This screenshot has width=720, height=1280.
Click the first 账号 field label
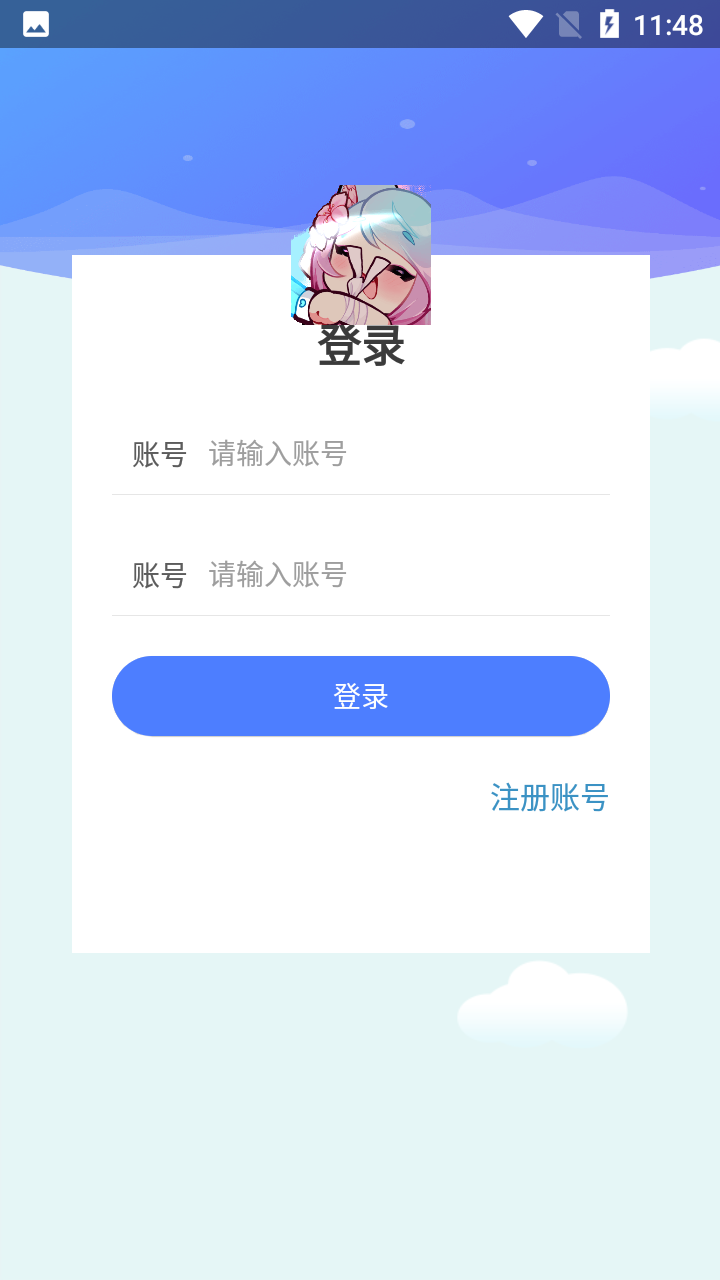click(x=158, y=454)
